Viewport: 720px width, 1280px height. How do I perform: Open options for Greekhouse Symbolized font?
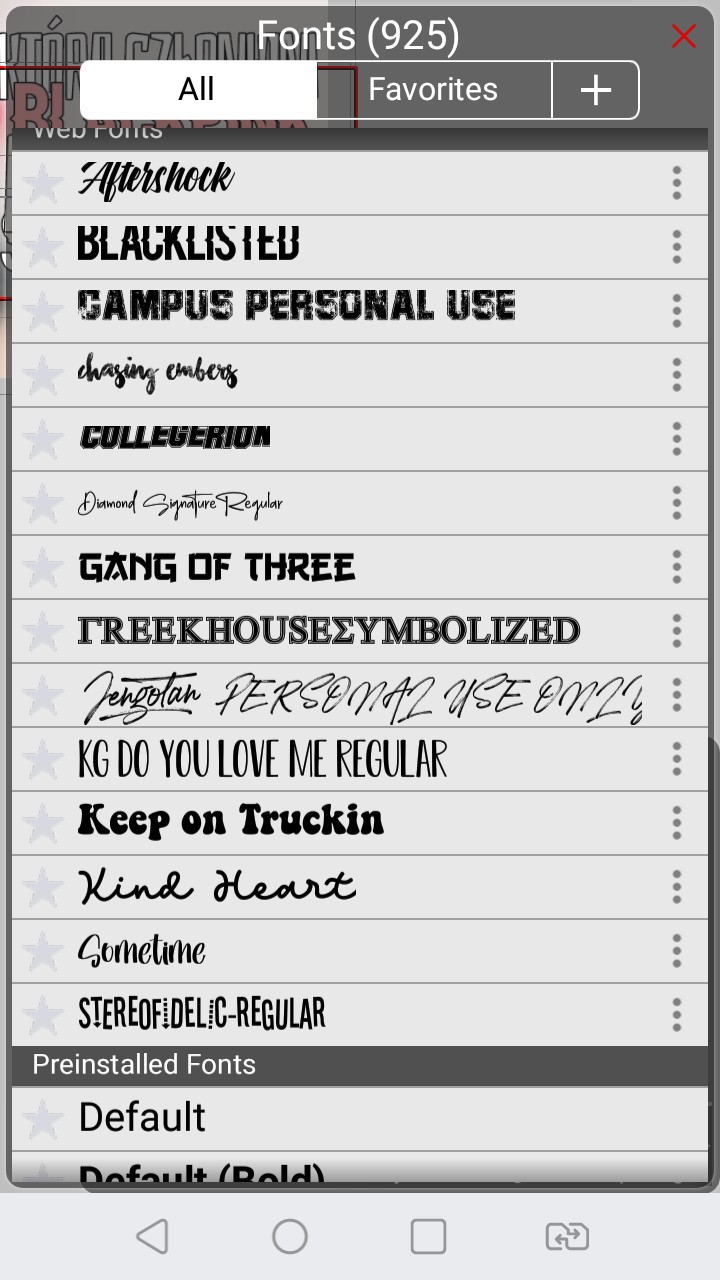point(677,631)
